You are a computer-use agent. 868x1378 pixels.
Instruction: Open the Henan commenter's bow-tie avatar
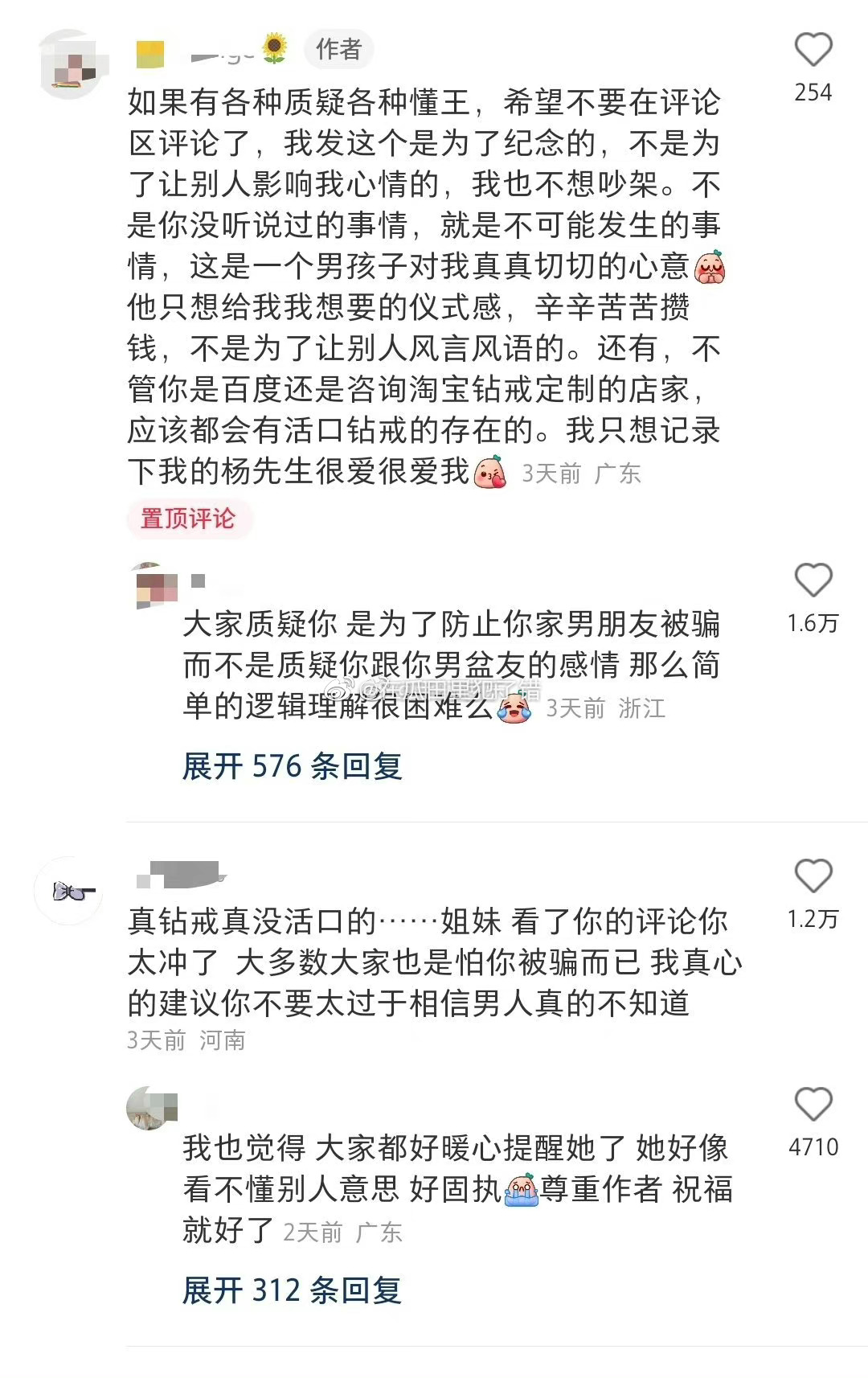tap(69, 890)
